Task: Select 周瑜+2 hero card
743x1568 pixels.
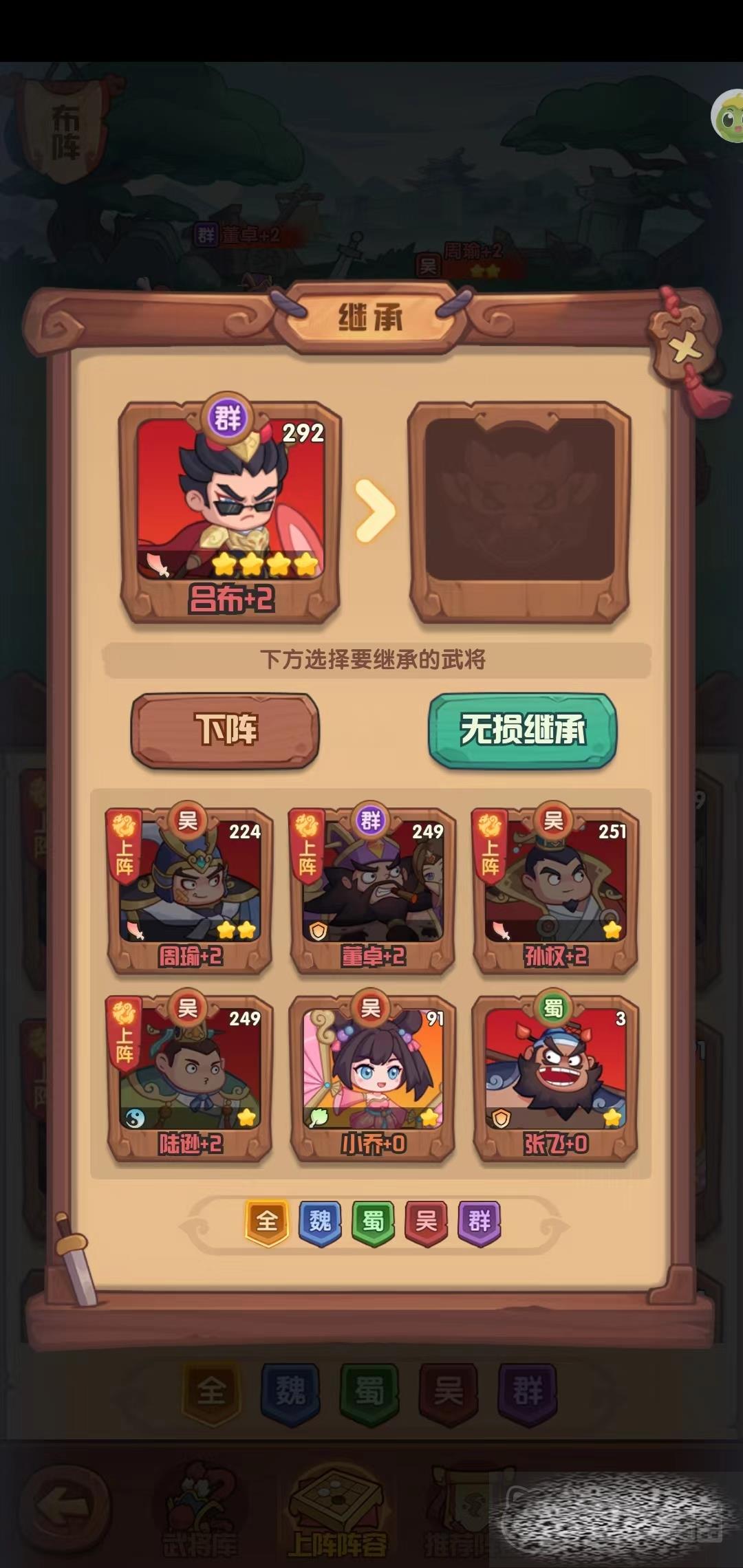Action: pyautogui.click(x=190, y=891)
